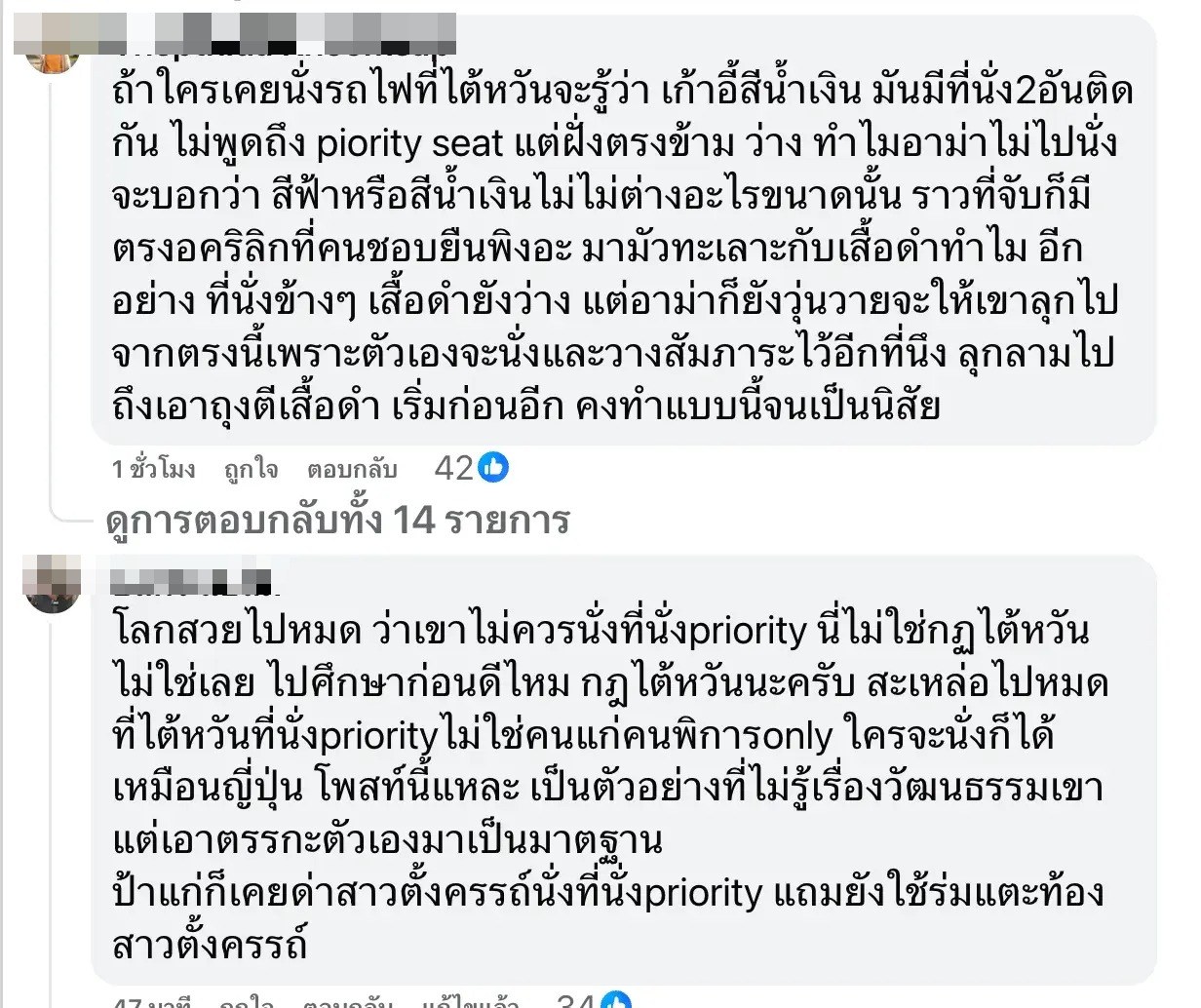View all 14 replies

pos(336,520)
